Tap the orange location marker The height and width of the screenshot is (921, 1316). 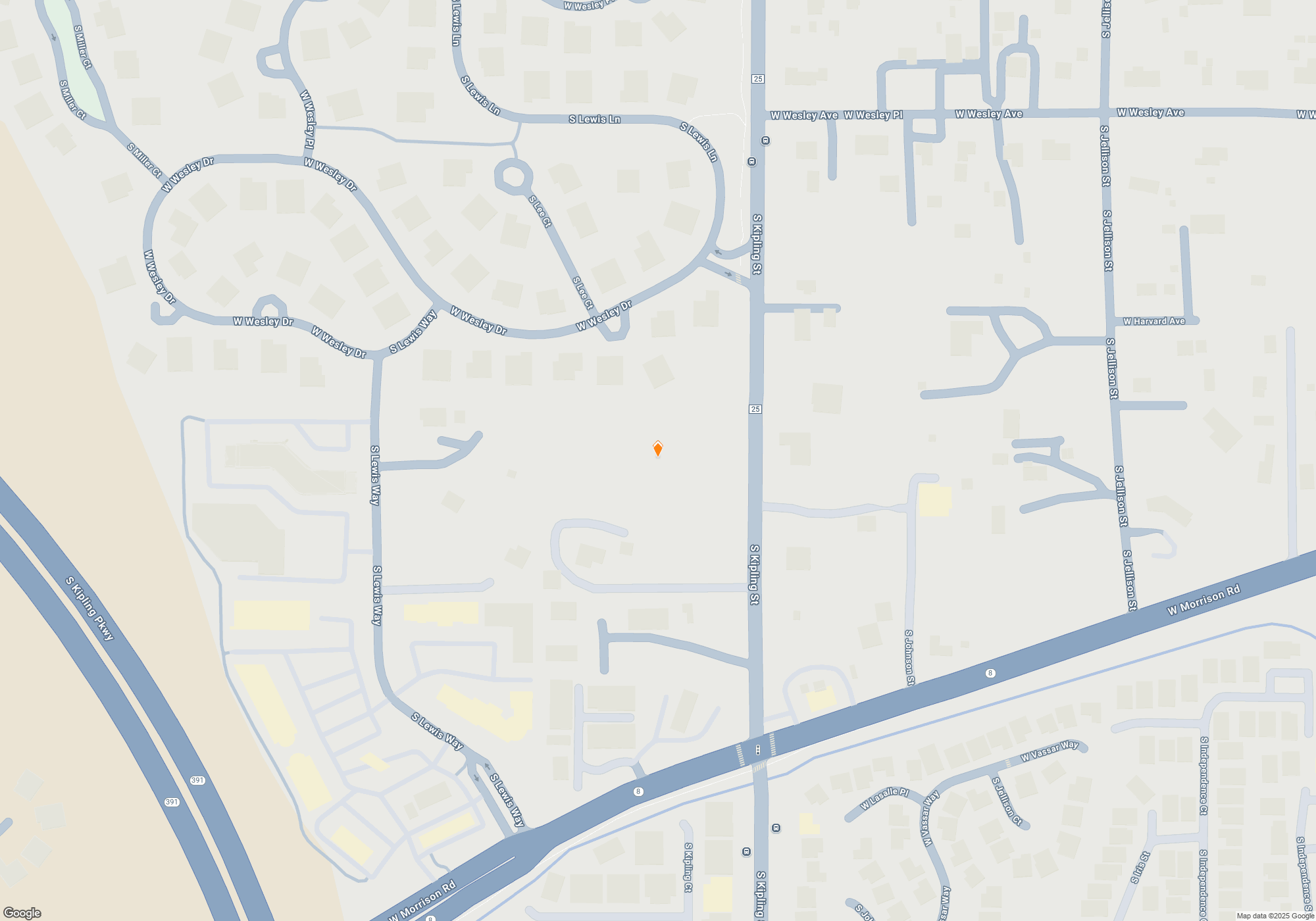657,449
